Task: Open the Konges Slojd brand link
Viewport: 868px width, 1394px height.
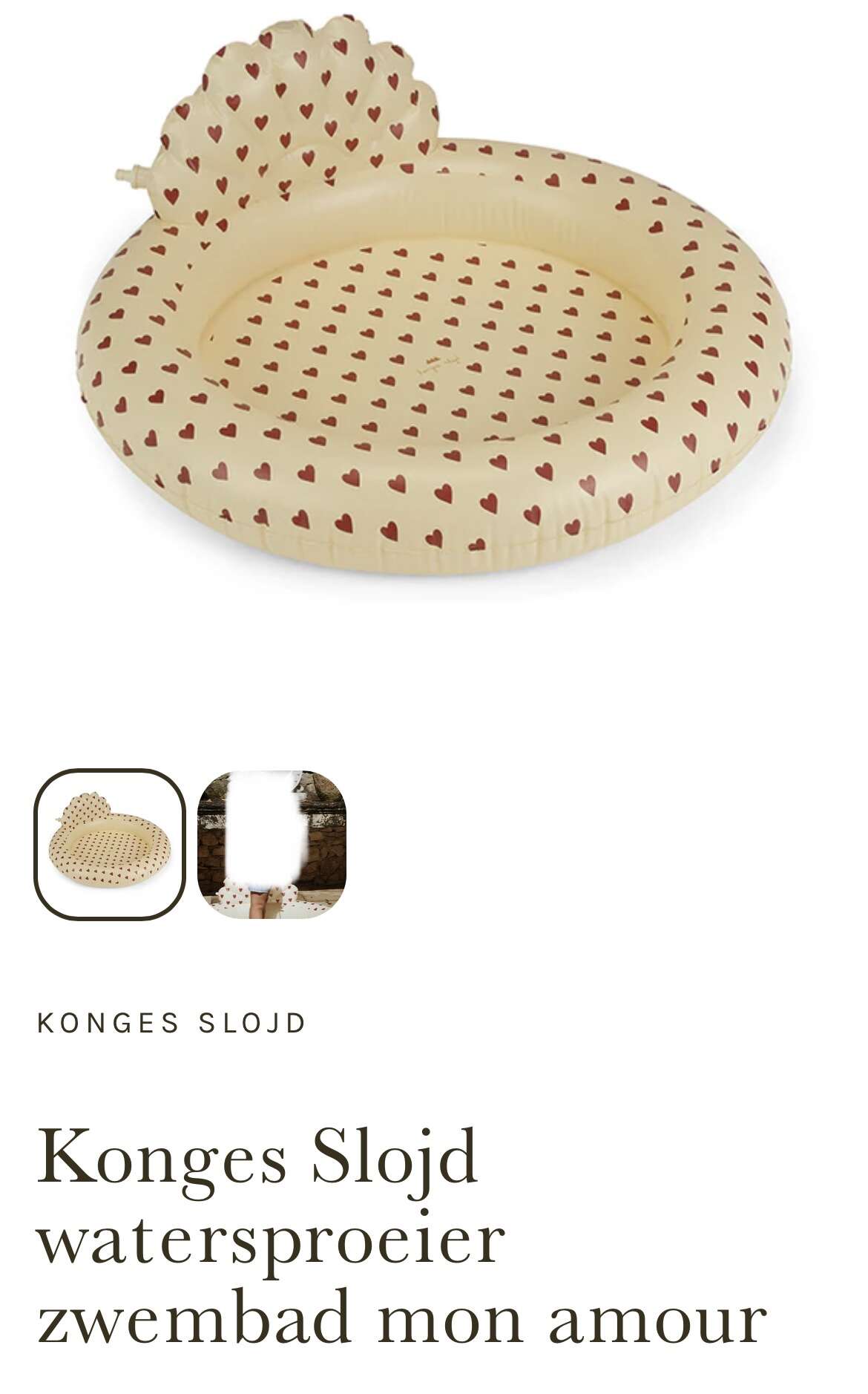Action: click(171, 1023)
